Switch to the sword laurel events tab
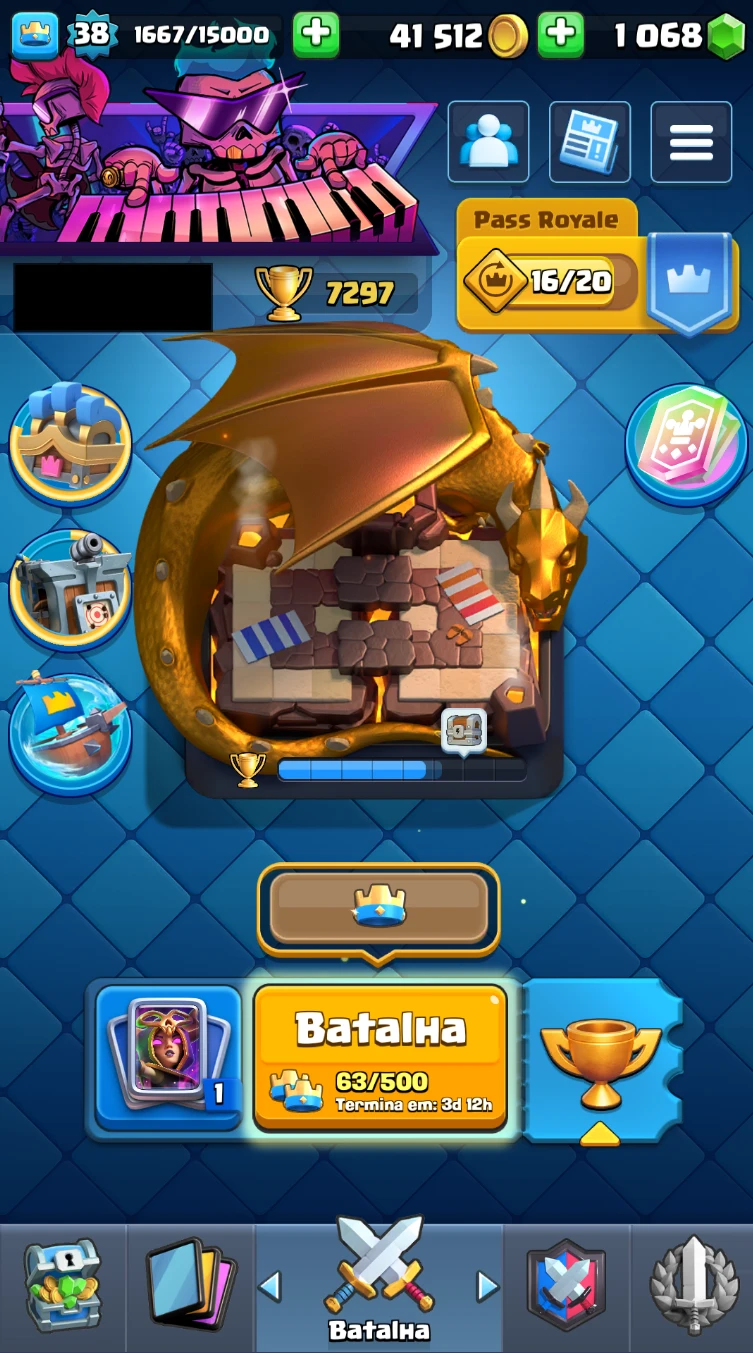The height and width of the screenshot is (1353, 753). pyautogui.click(x=693, y=1286)
